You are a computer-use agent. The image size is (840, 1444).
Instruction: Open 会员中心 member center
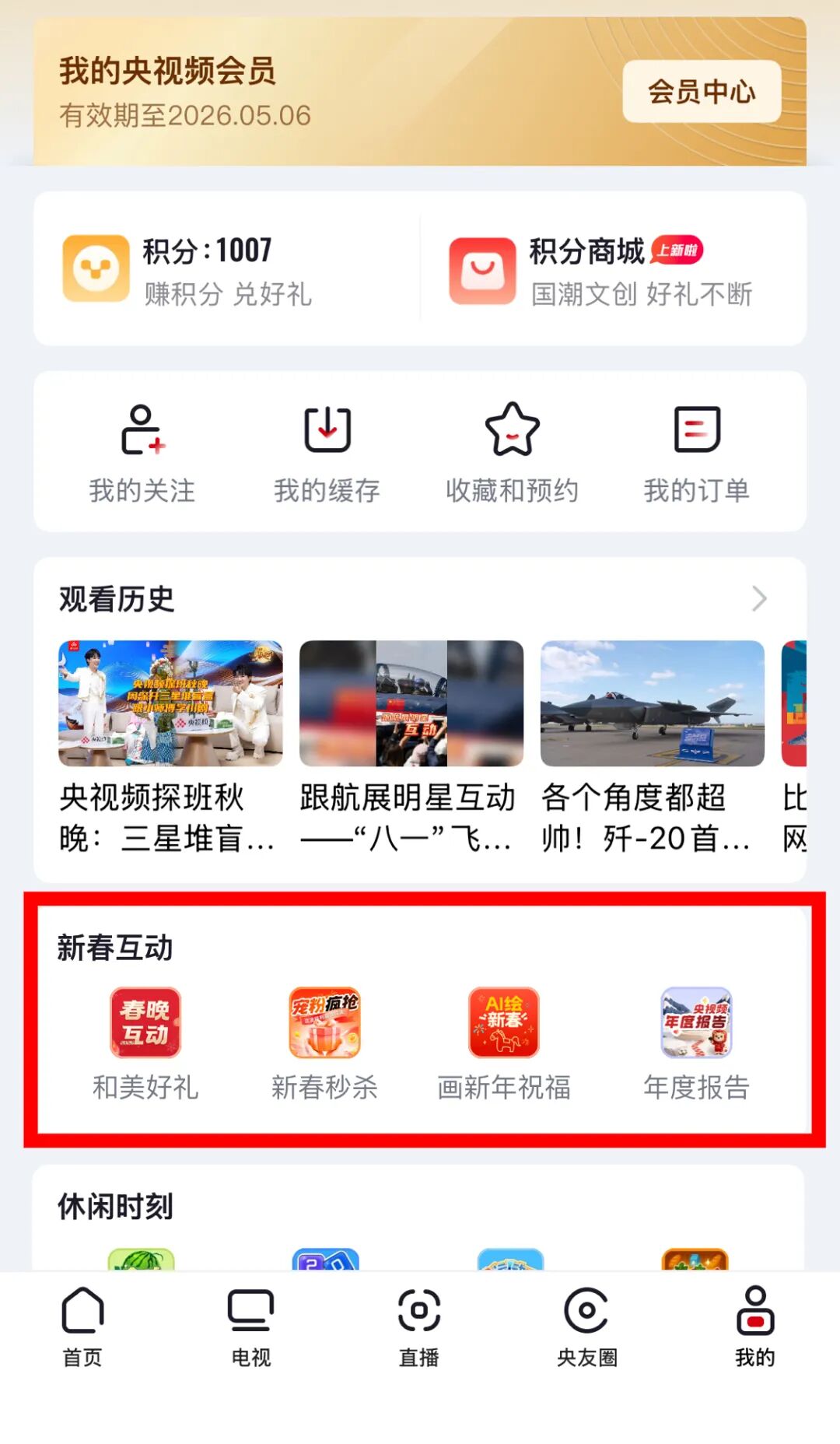(x=702, y=92)
